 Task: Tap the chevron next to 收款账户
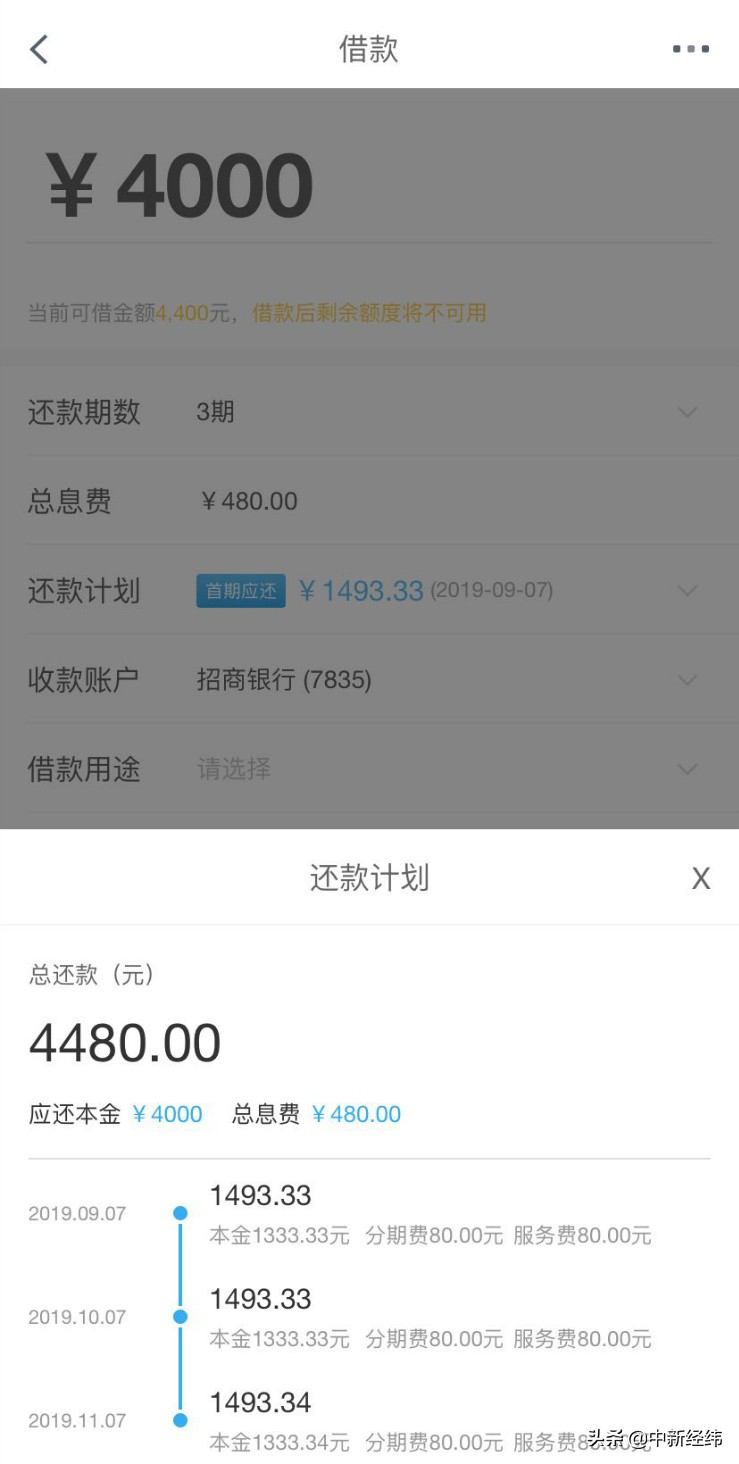tap(688, 681)
